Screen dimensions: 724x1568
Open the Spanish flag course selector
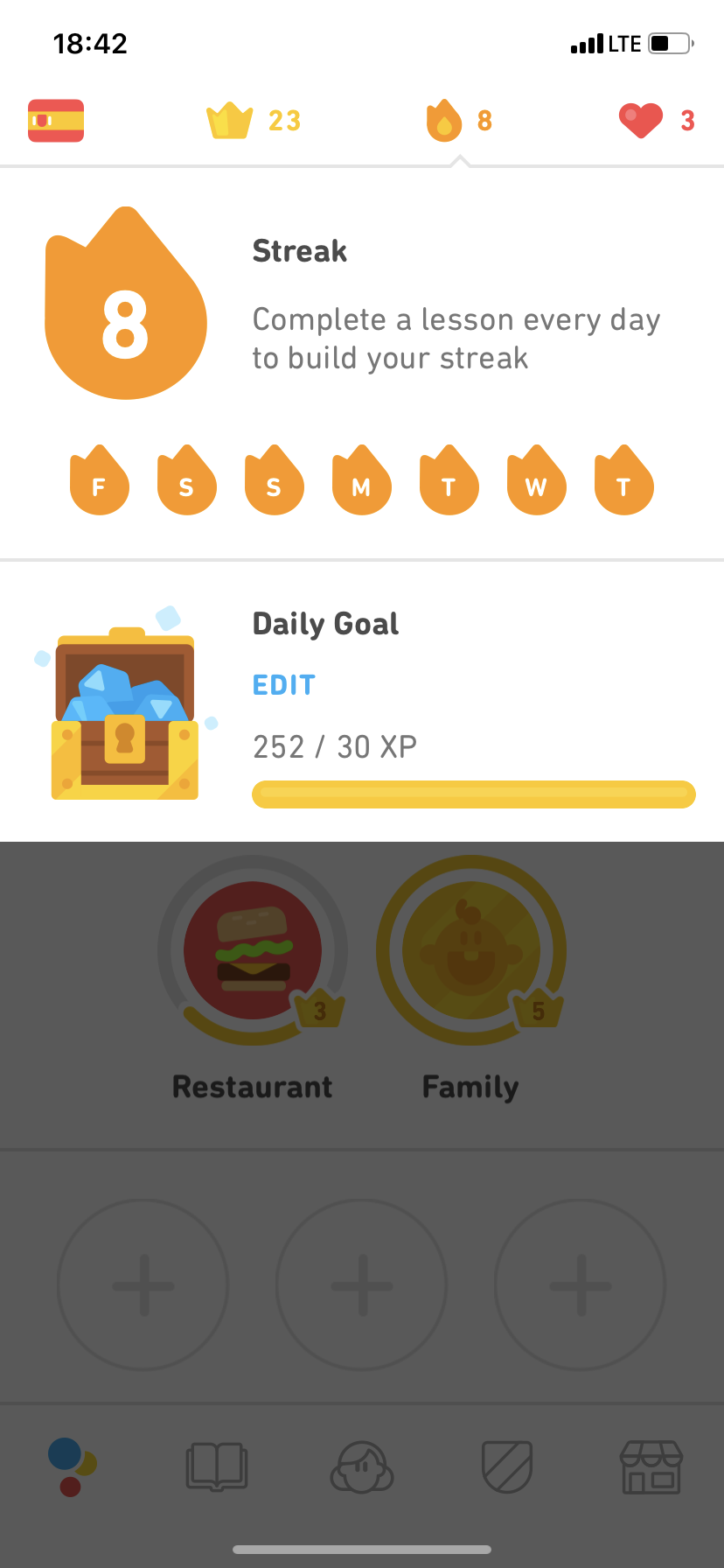coord(56,121)
